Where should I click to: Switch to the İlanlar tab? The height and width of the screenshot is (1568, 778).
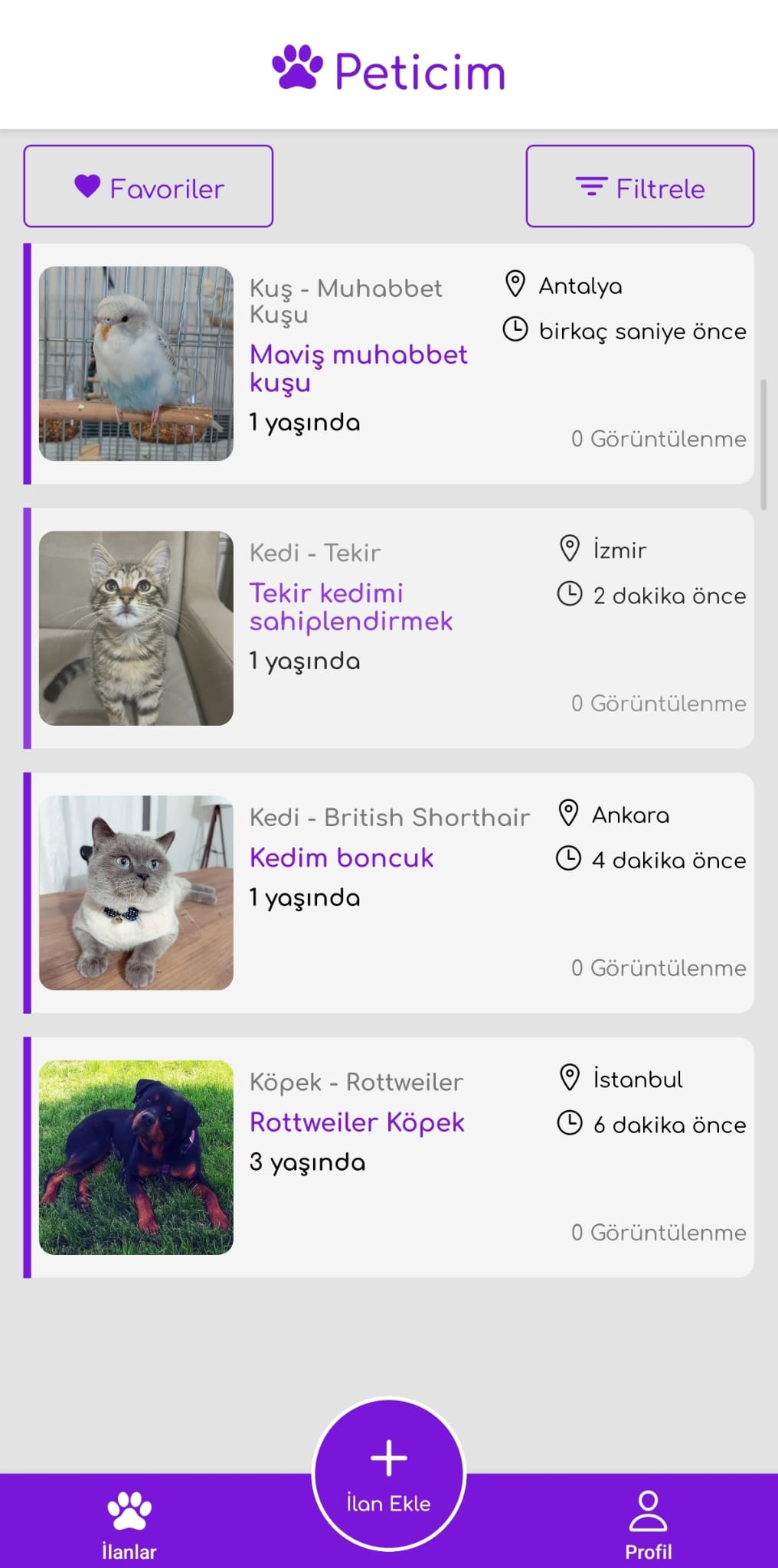point(129,1524)
